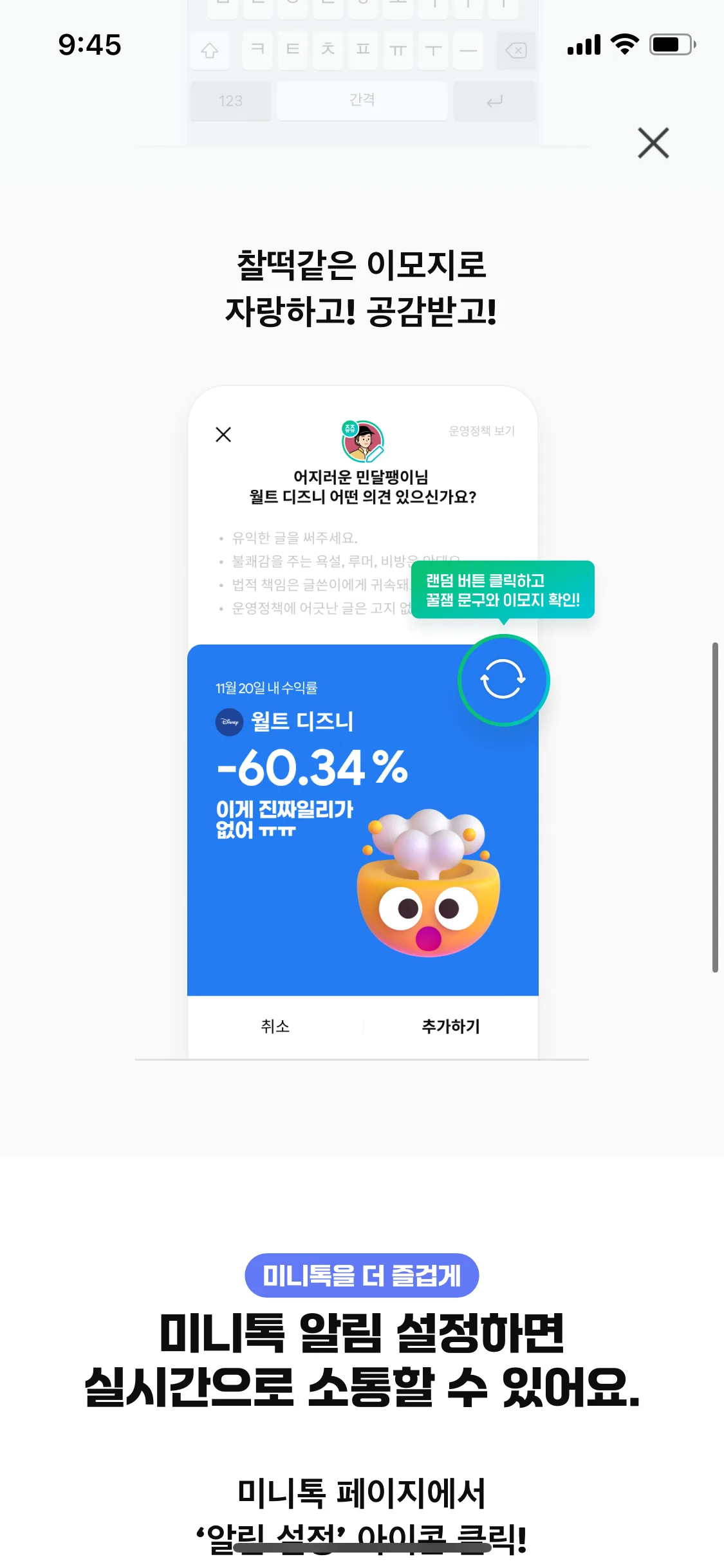Close the promotional guide page
Viewport: 724px width, 1568px height.
(x=653, y=143)
